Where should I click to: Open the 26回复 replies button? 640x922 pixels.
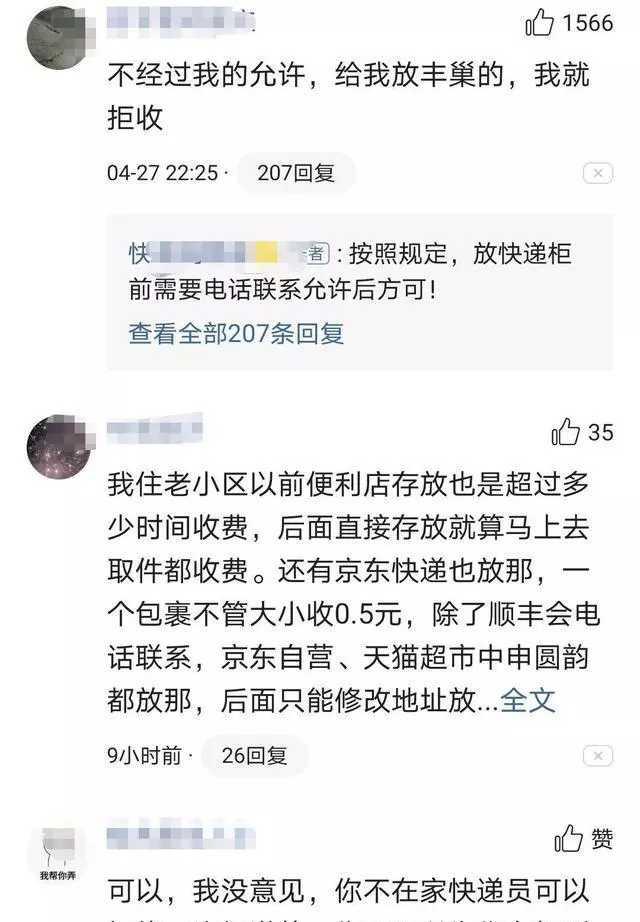[x=255, y=756]
